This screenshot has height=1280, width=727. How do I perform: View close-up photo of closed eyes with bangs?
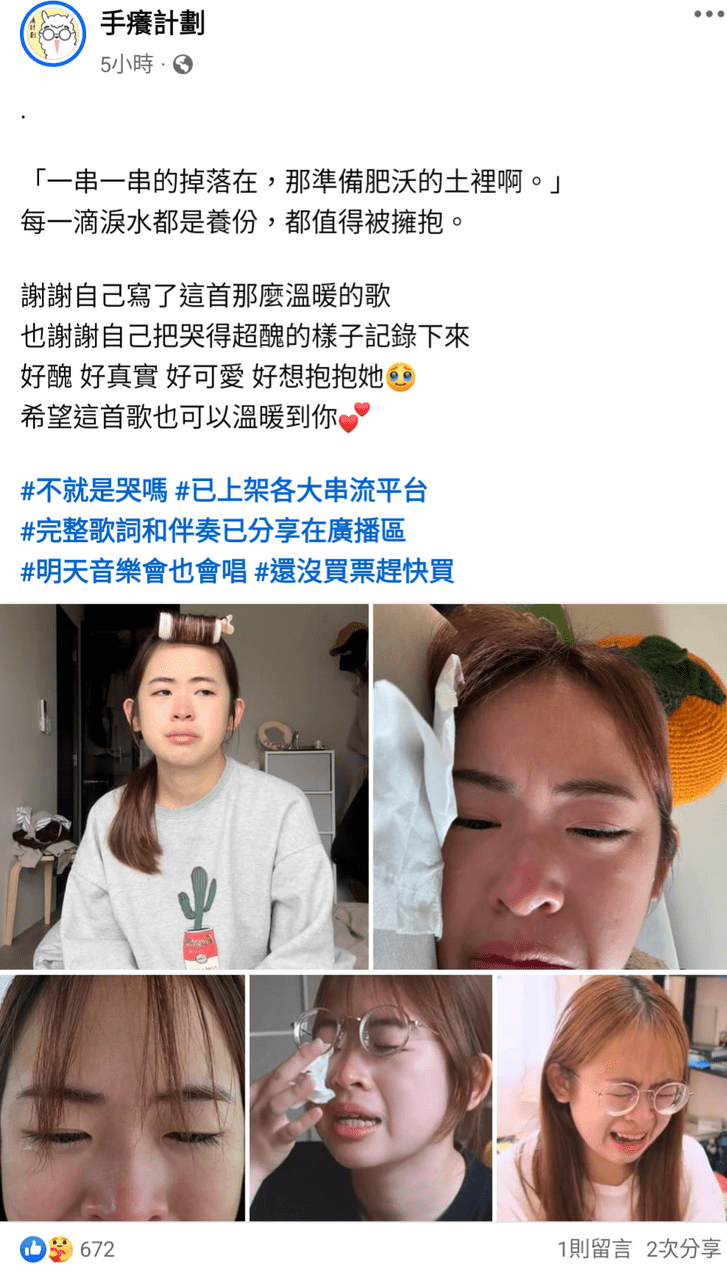tap(122, 1097)
